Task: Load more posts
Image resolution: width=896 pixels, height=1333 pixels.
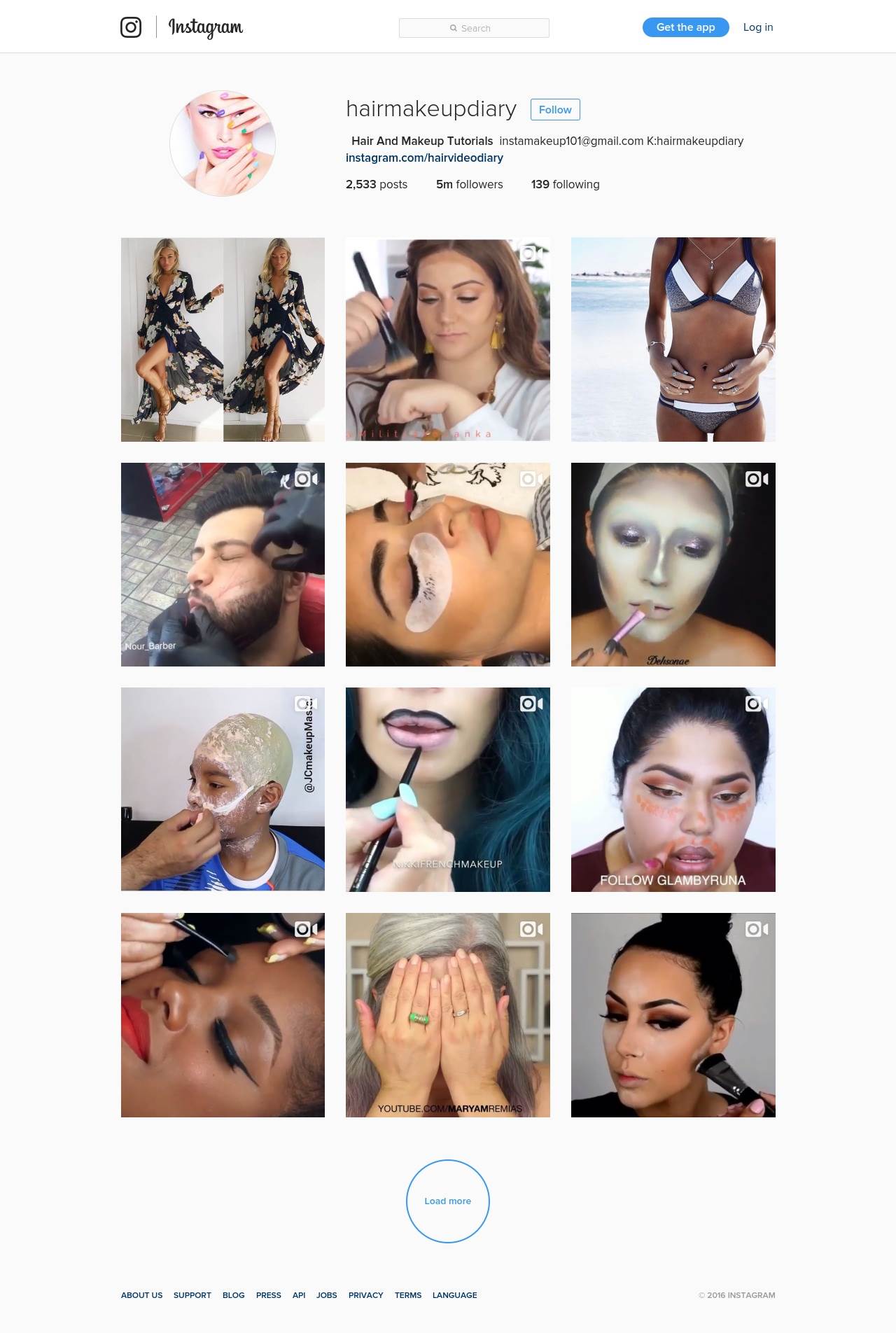Action: tap(447, 1201)
